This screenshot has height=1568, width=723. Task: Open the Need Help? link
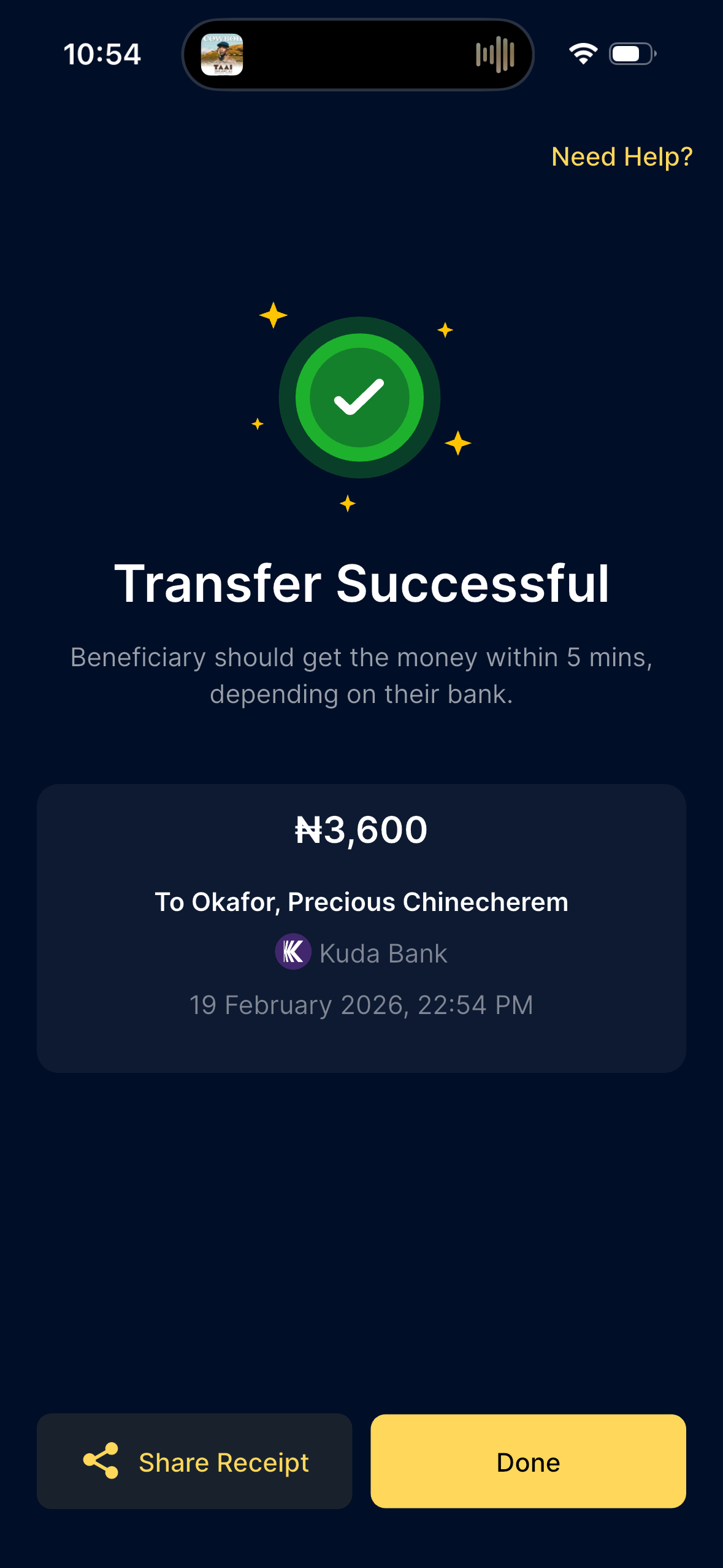pyautogui.click(x=621, y=157)
